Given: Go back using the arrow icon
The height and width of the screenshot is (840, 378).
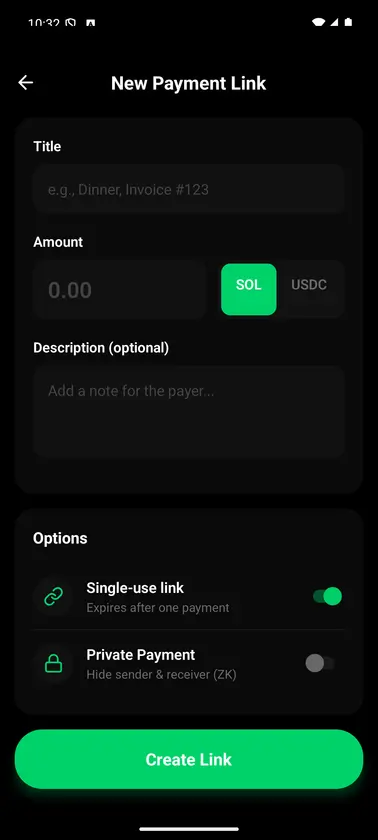Looking at the screenshot, I should pyautogui.click(x=25, y=82).
